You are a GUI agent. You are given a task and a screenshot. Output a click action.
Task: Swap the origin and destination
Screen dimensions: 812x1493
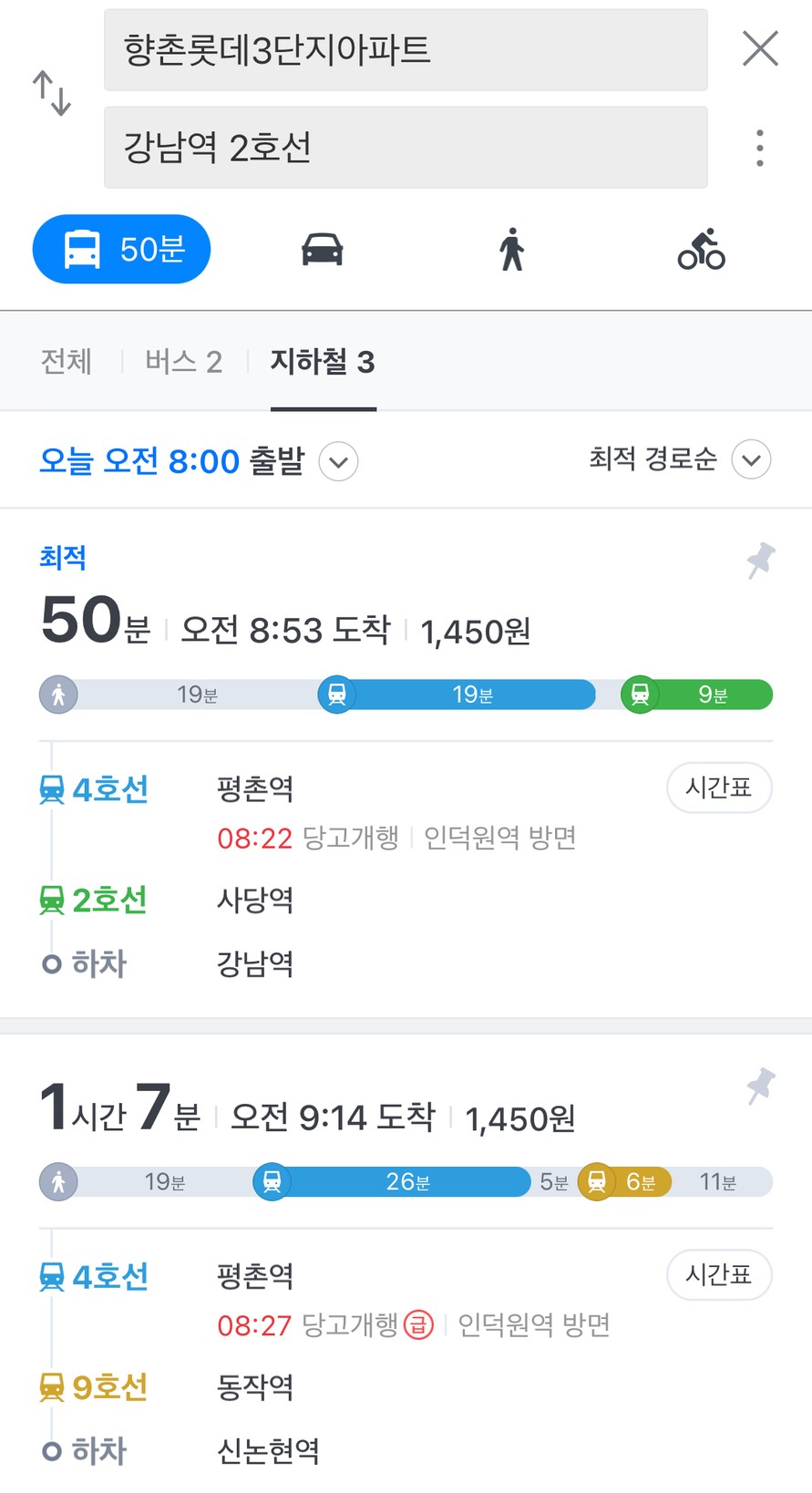[52, 94]
